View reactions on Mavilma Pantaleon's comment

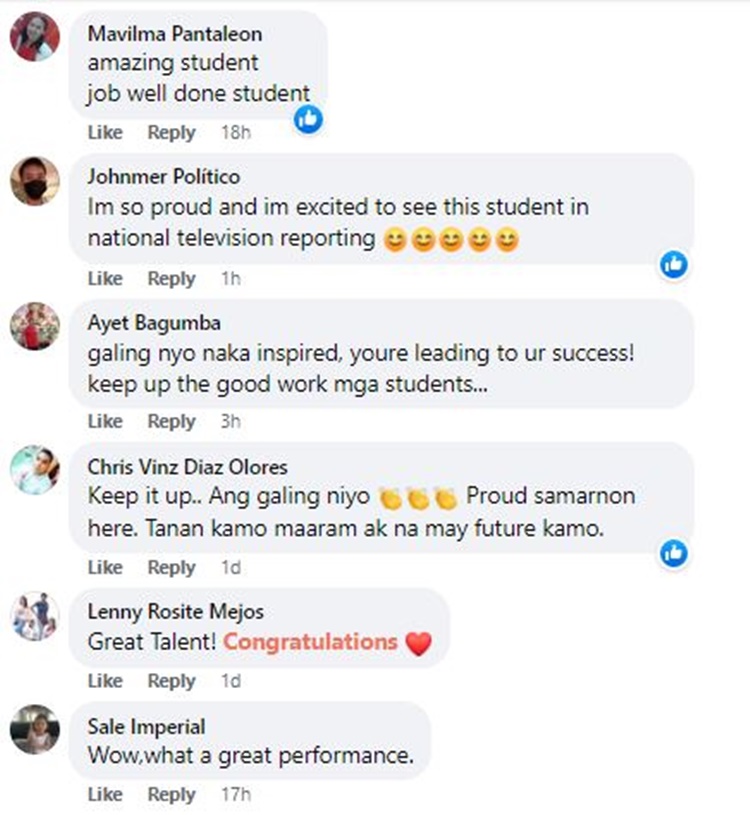pyautogui.click(x=308, y=119)
